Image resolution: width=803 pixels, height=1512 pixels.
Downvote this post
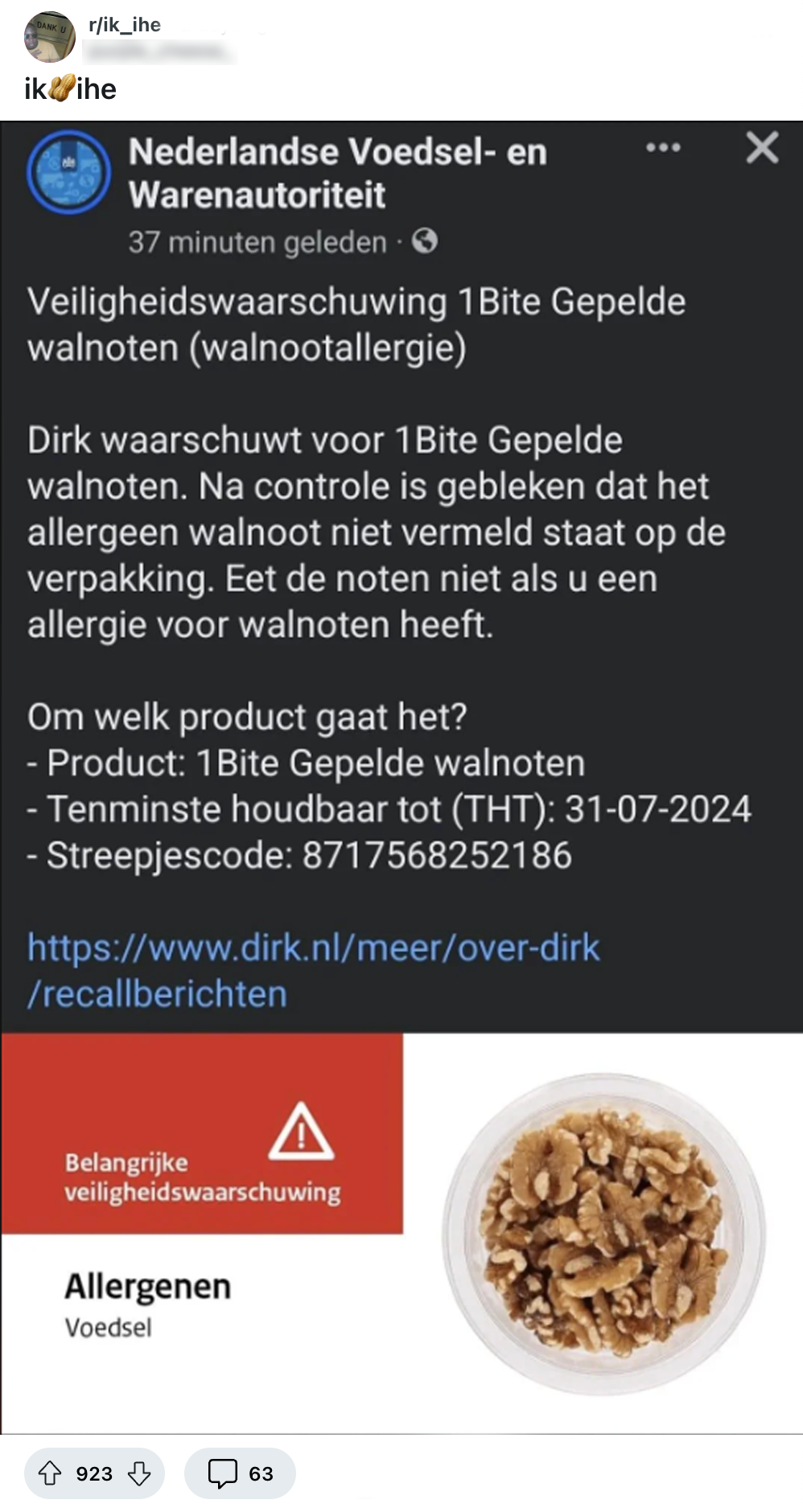[x=139, y=1473]
